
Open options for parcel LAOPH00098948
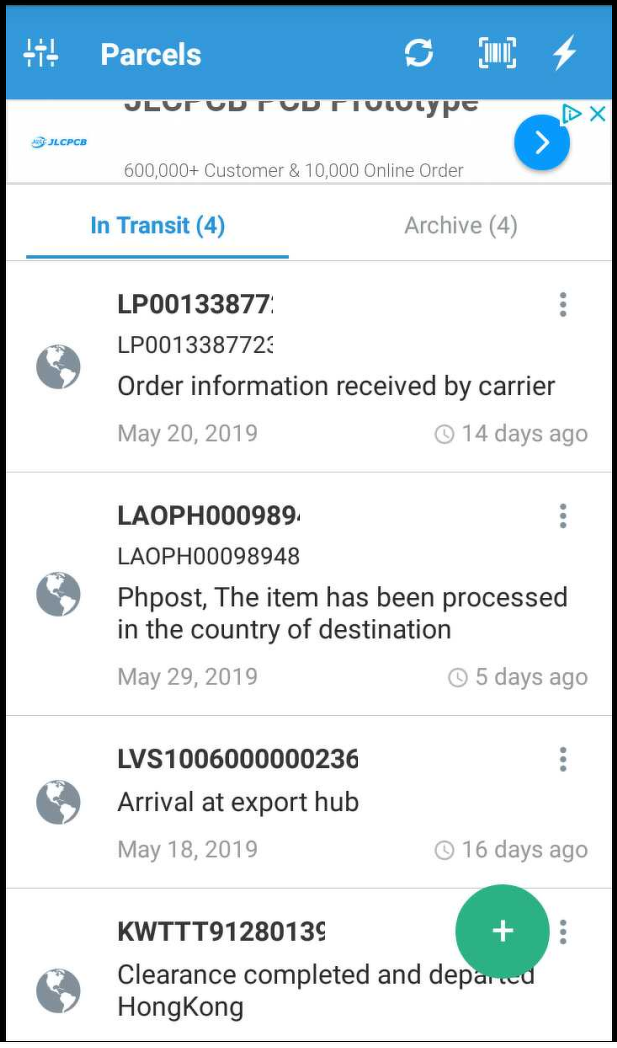[x=563, y=516]
